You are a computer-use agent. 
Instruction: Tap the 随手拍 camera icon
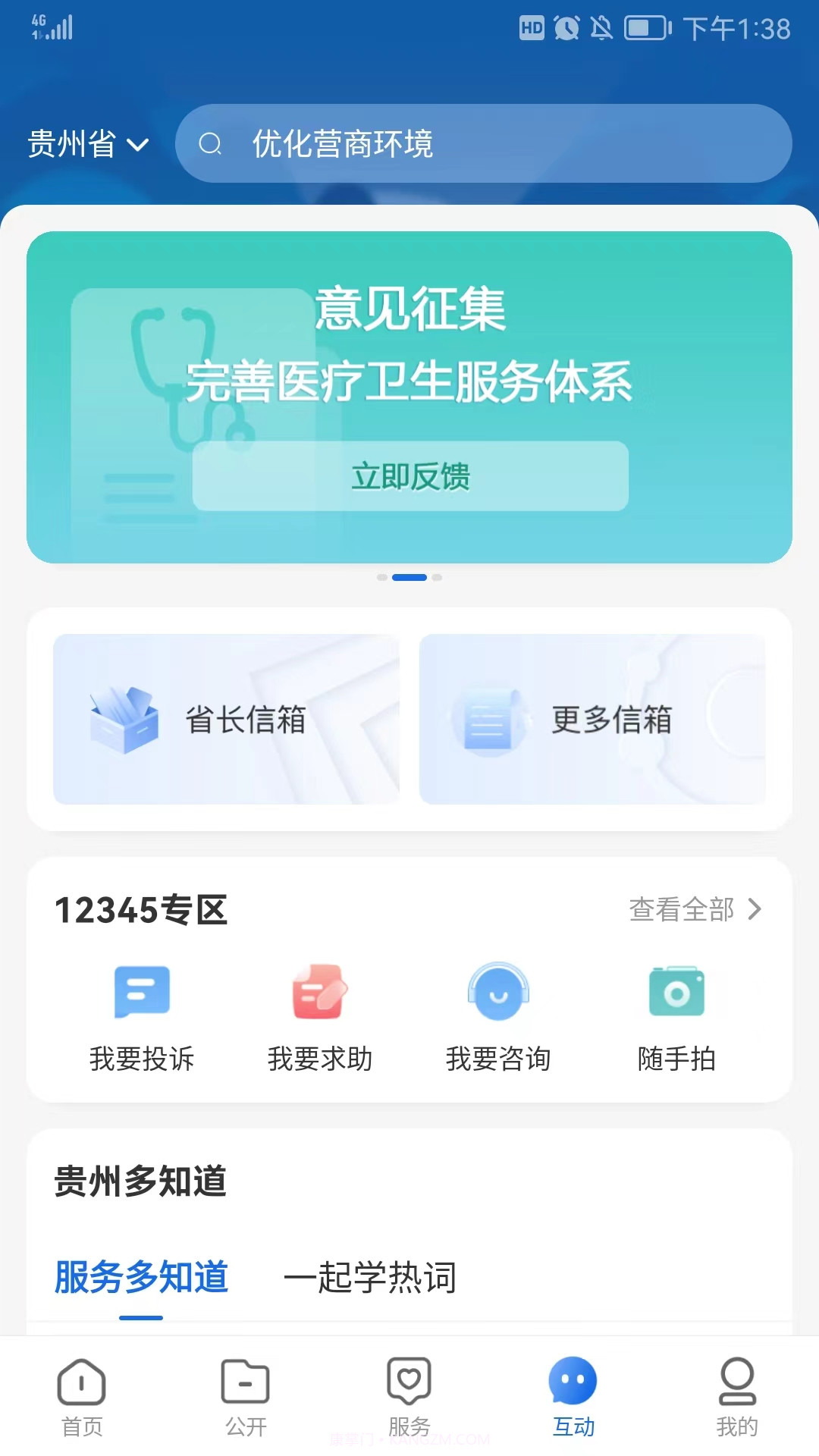click(x=676, y=991)
